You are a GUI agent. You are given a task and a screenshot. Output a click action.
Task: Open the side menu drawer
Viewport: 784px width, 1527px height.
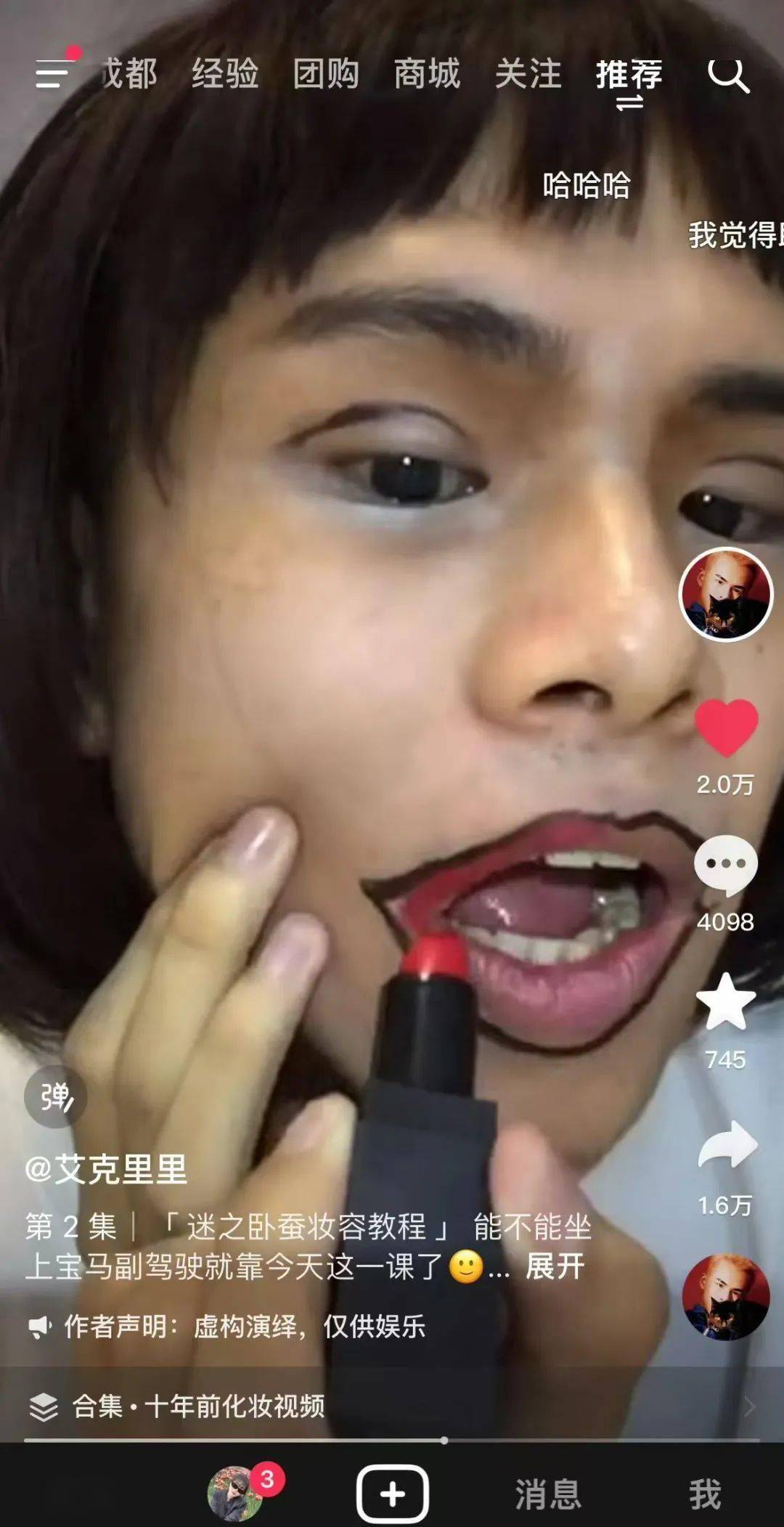pyautogui.click(x=54, y=73)
